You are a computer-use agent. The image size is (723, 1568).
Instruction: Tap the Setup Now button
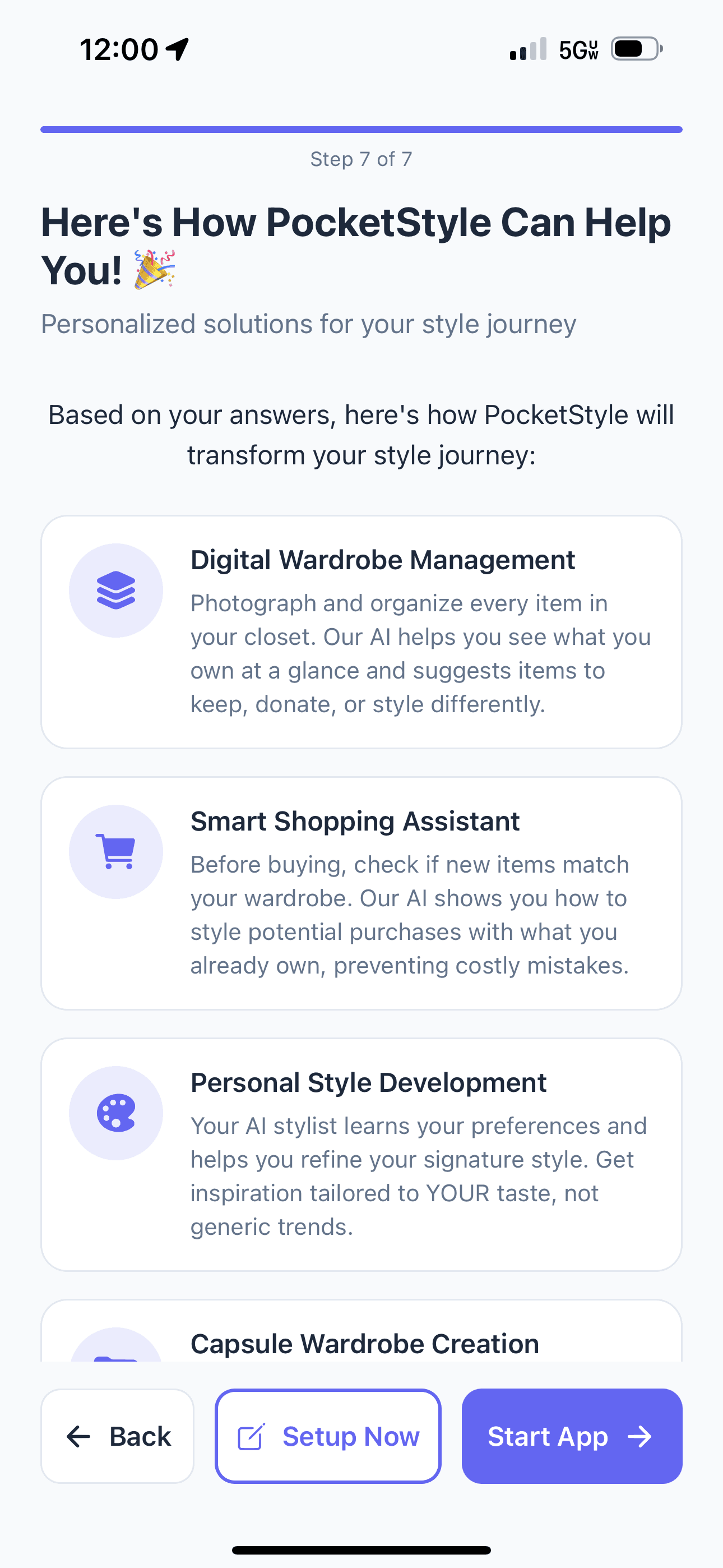pyautogui.click(x=328, y=1436)
